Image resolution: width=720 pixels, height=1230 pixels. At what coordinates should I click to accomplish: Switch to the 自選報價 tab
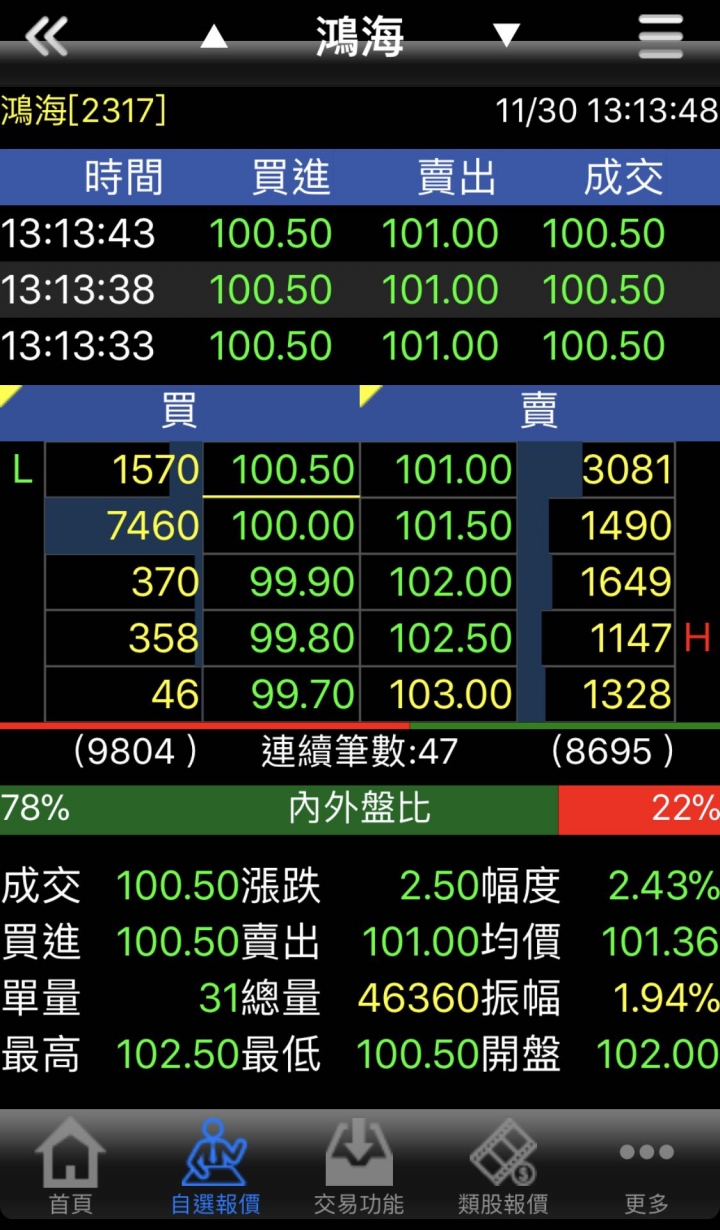215,1167
